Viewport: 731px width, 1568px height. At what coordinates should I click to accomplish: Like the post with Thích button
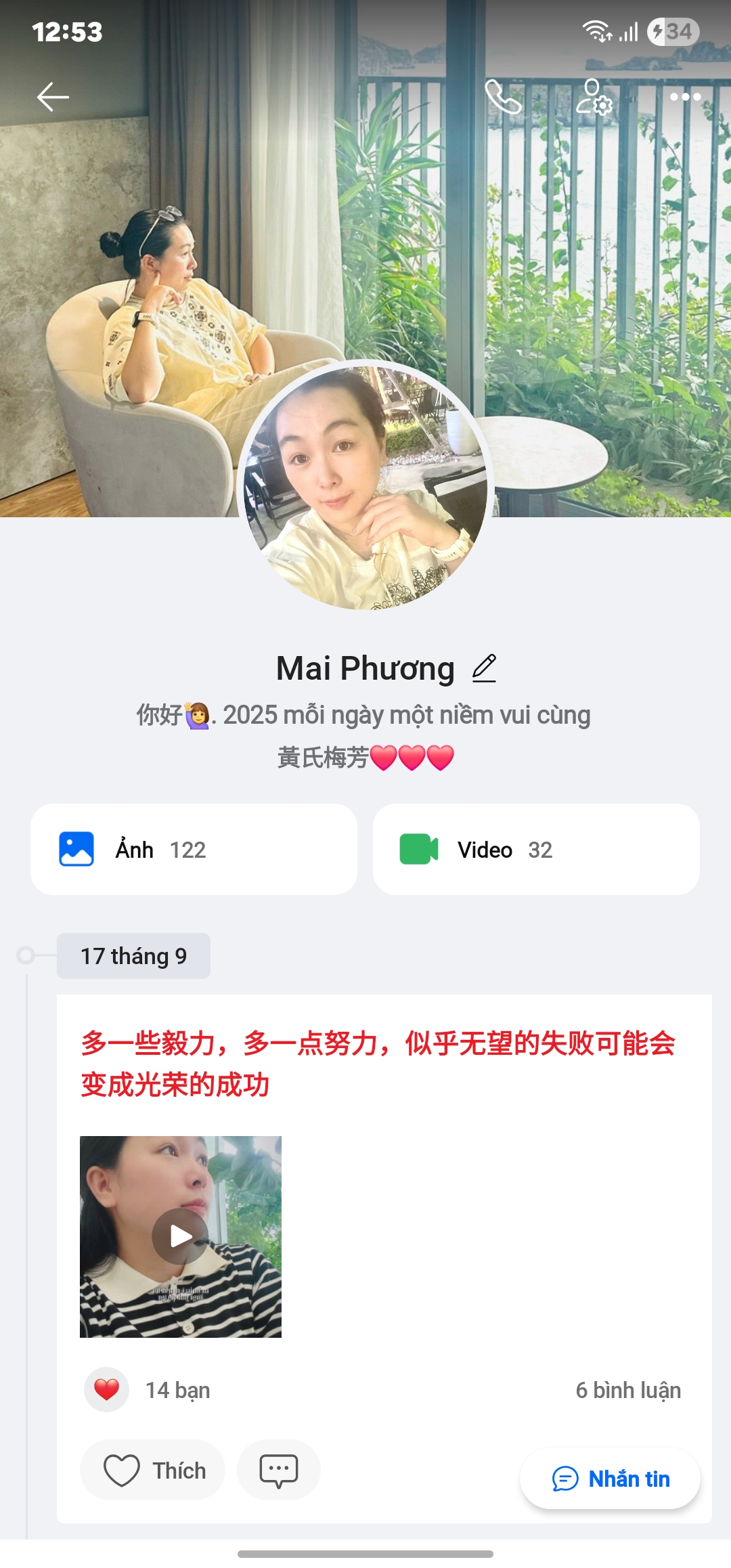coord(153,1471)
